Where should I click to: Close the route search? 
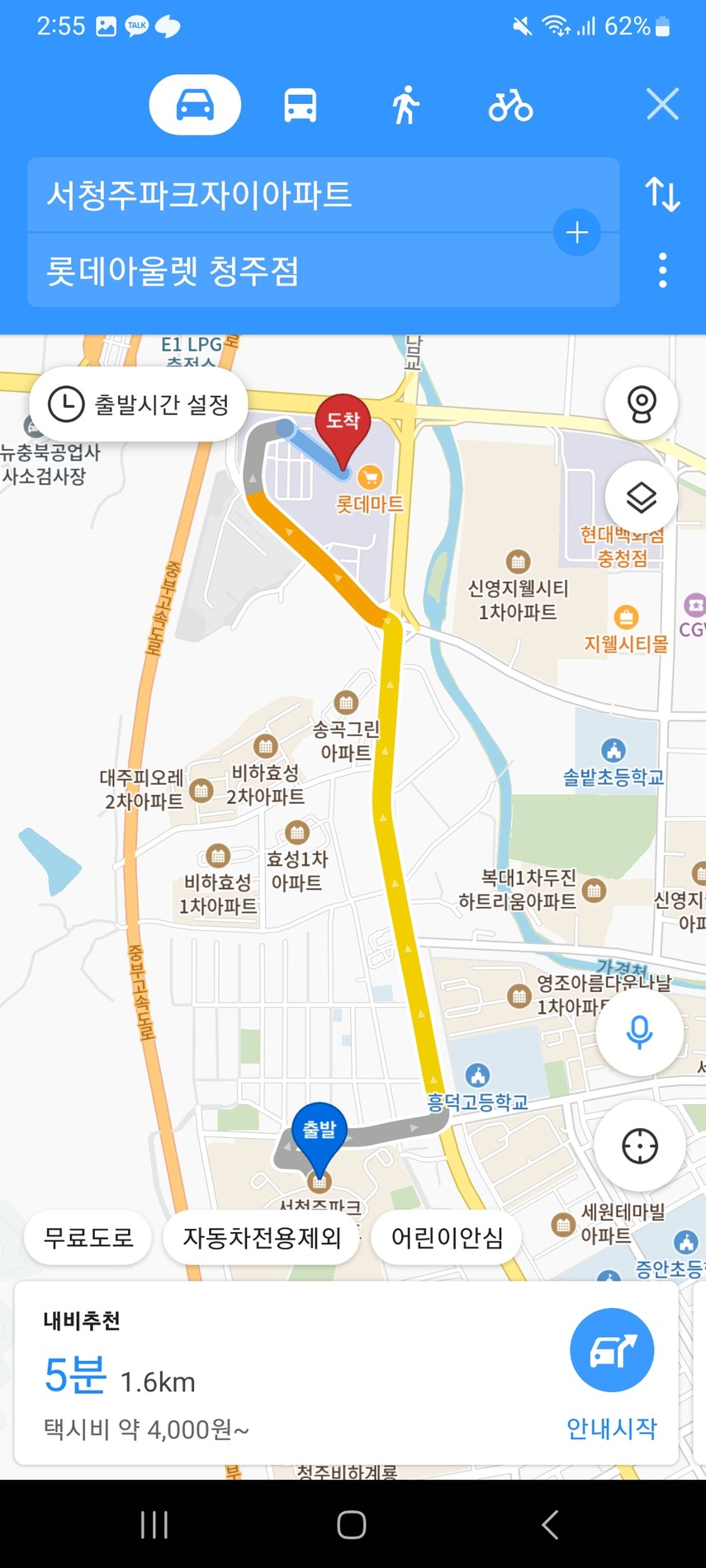pyautogui.click(x=662, y=105)
